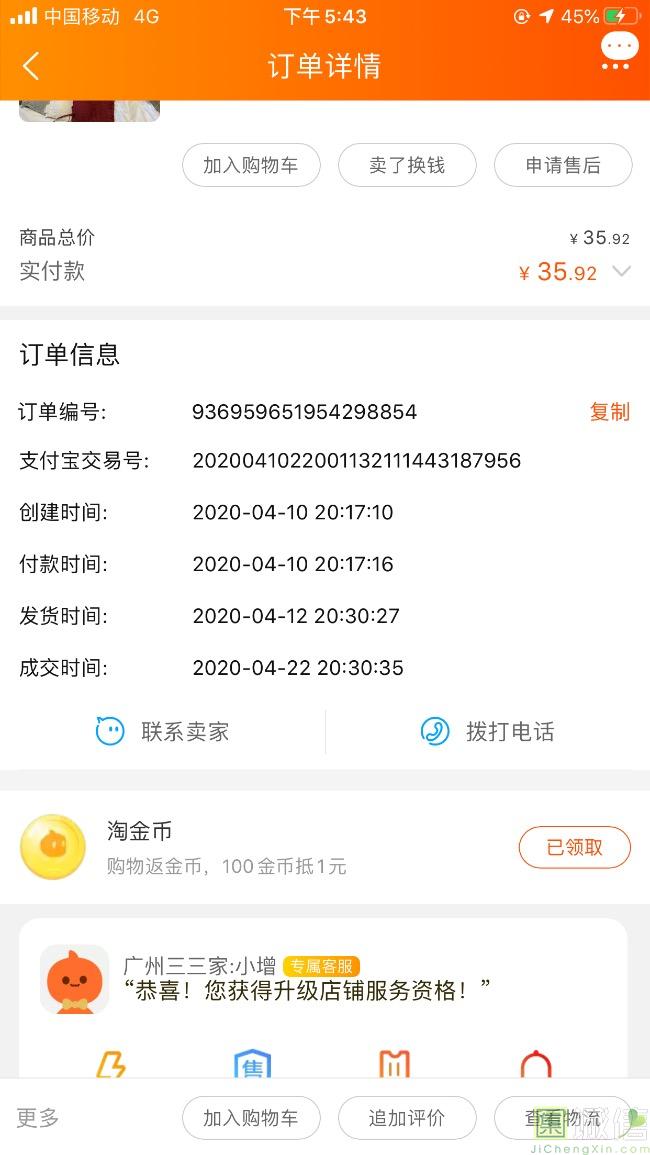Viewport: 650px width, 1155px height.
Task: View shipping with 查看物流
Action: click(x=563, y=1118)
